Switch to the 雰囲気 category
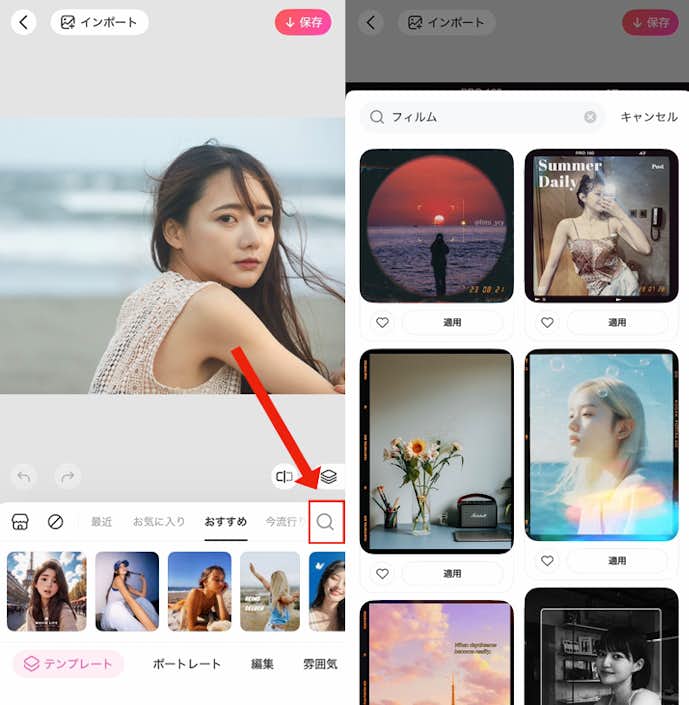The height and width of the screenshot is (705, 689). (x=320, y=664)
